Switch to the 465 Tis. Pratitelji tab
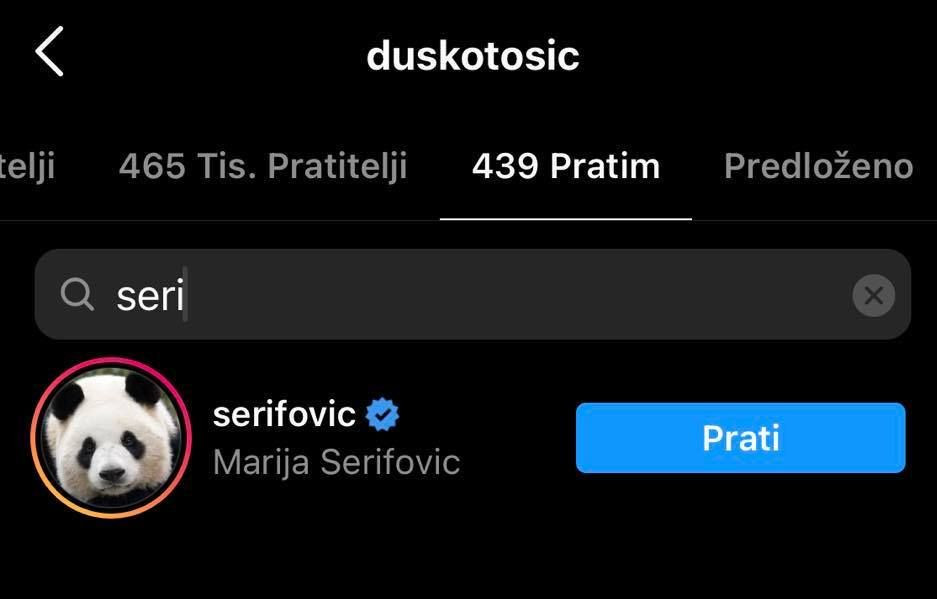937x599 pixels. coord(262,166)
